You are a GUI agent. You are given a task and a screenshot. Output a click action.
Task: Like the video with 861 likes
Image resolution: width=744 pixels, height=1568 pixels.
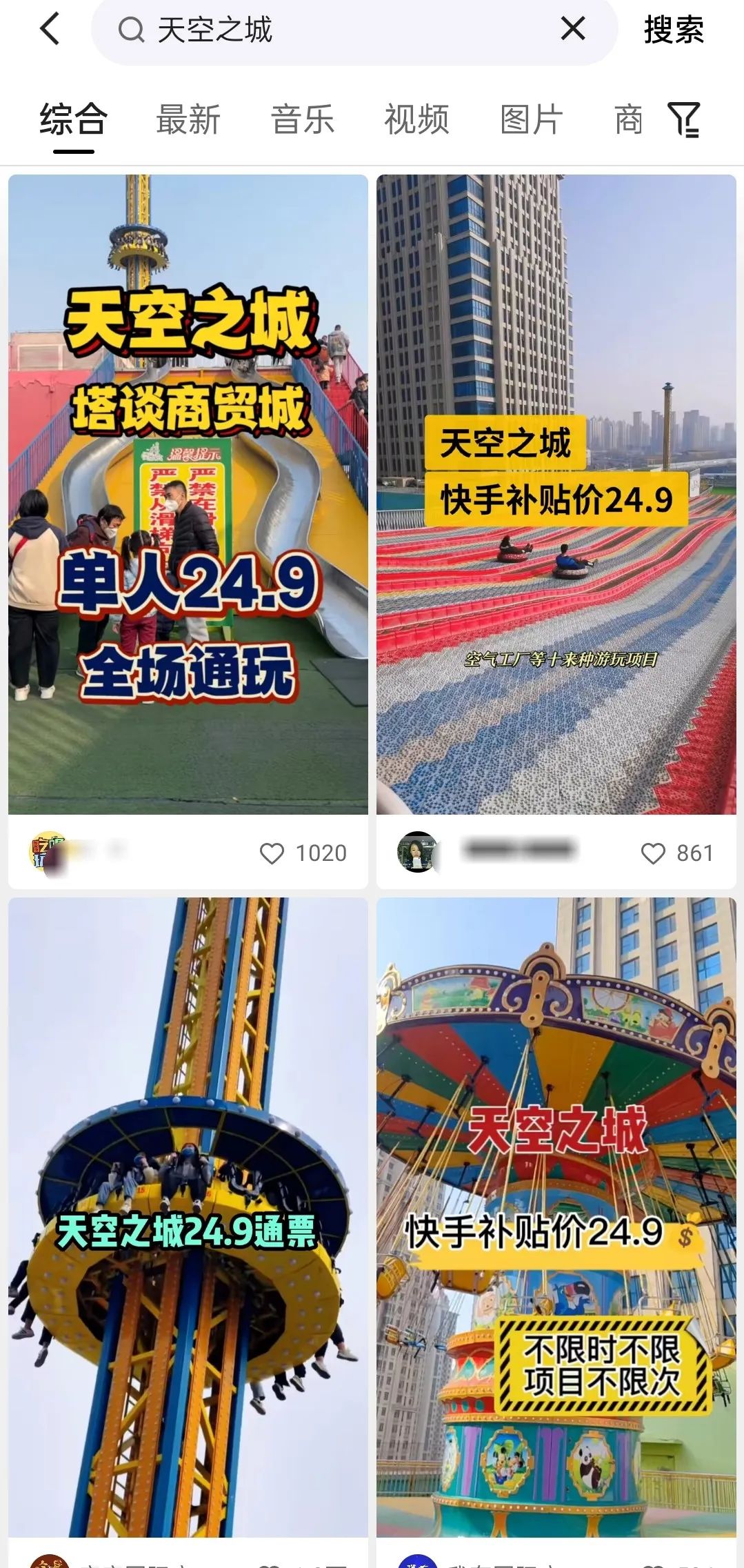[653, 853]
